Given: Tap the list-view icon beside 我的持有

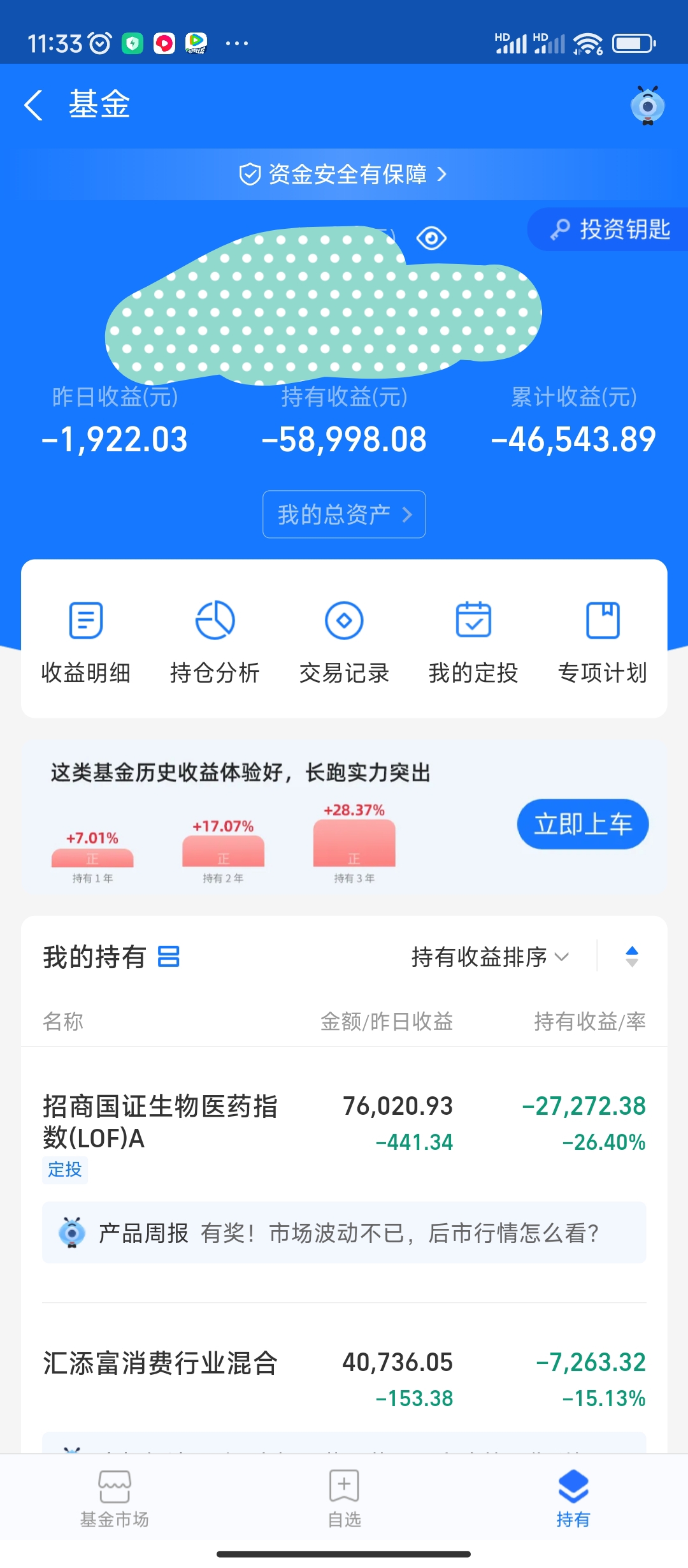Looking at the screenshot, I should [x=169, y=956].
